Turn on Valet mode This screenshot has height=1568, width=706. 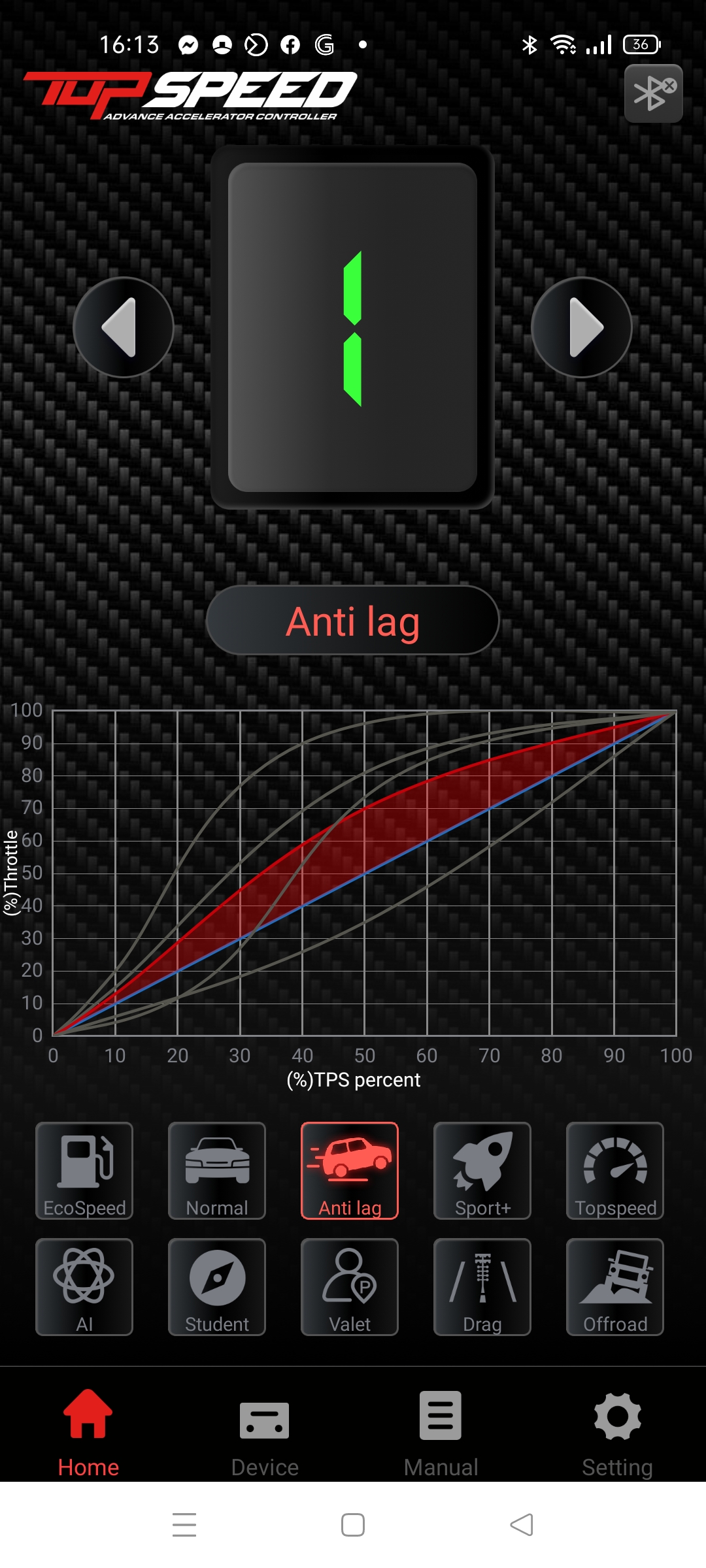[x=350, y=1286]
